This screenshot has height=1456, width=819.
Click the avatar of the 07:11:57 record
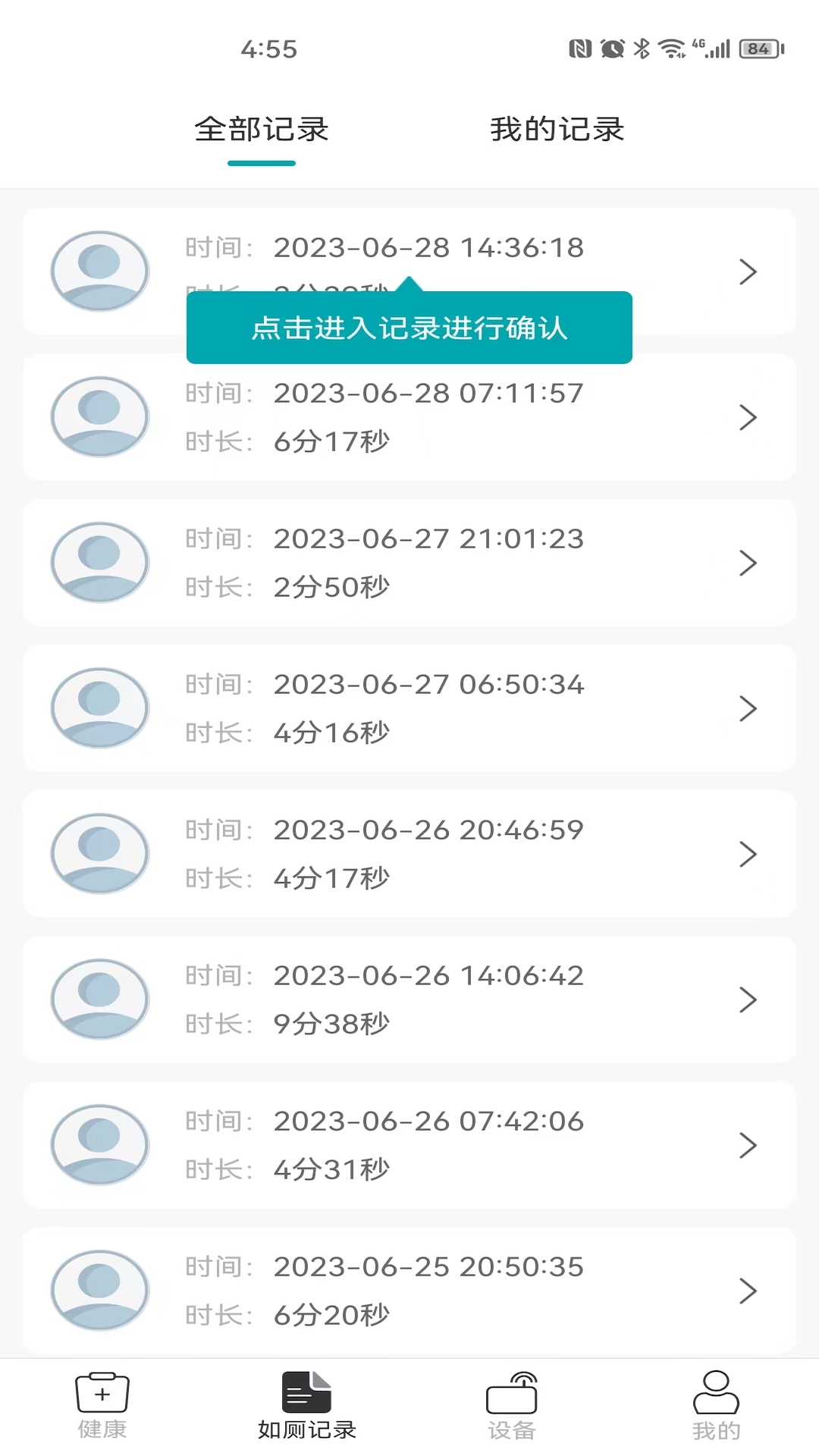point(99,416)
